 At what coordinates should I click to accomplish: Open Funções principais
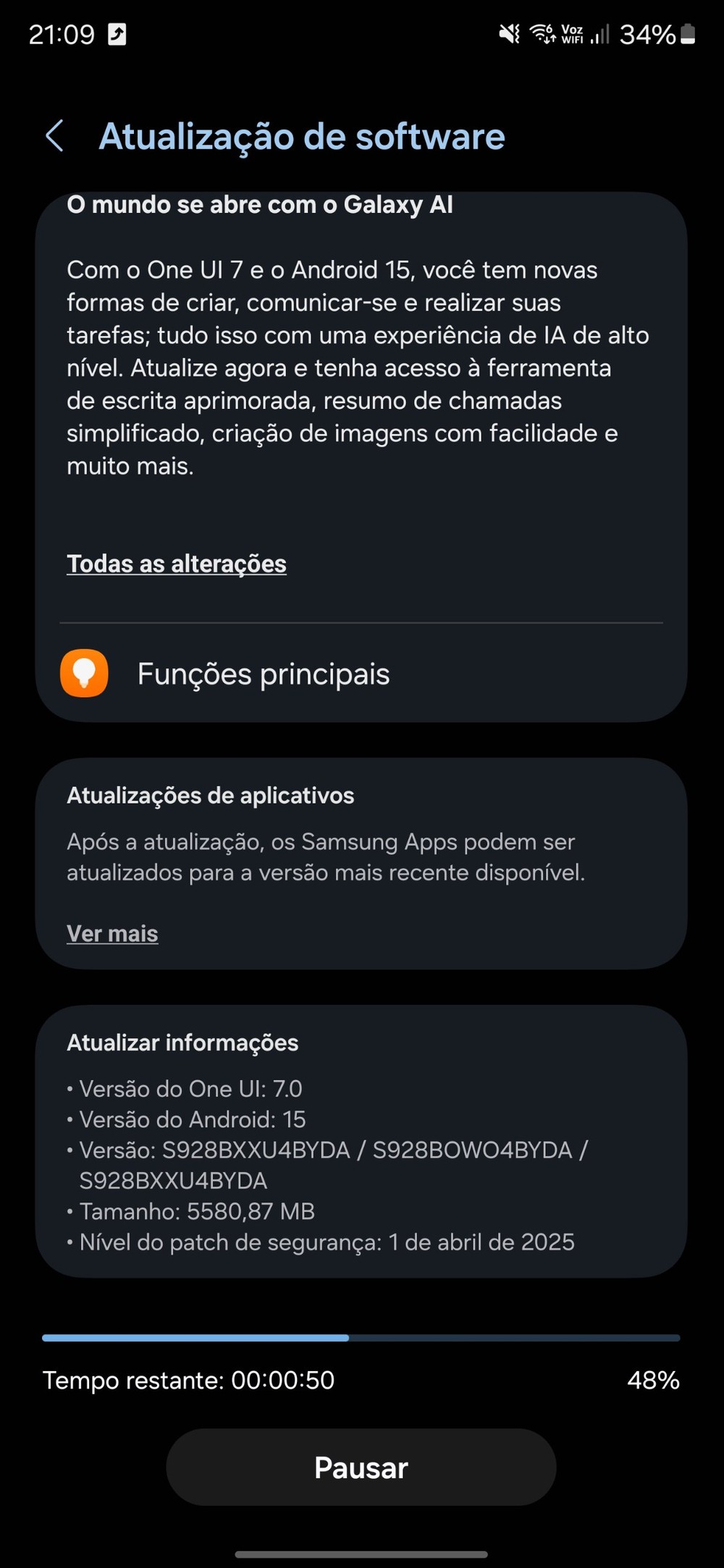(x=263, y=674)
